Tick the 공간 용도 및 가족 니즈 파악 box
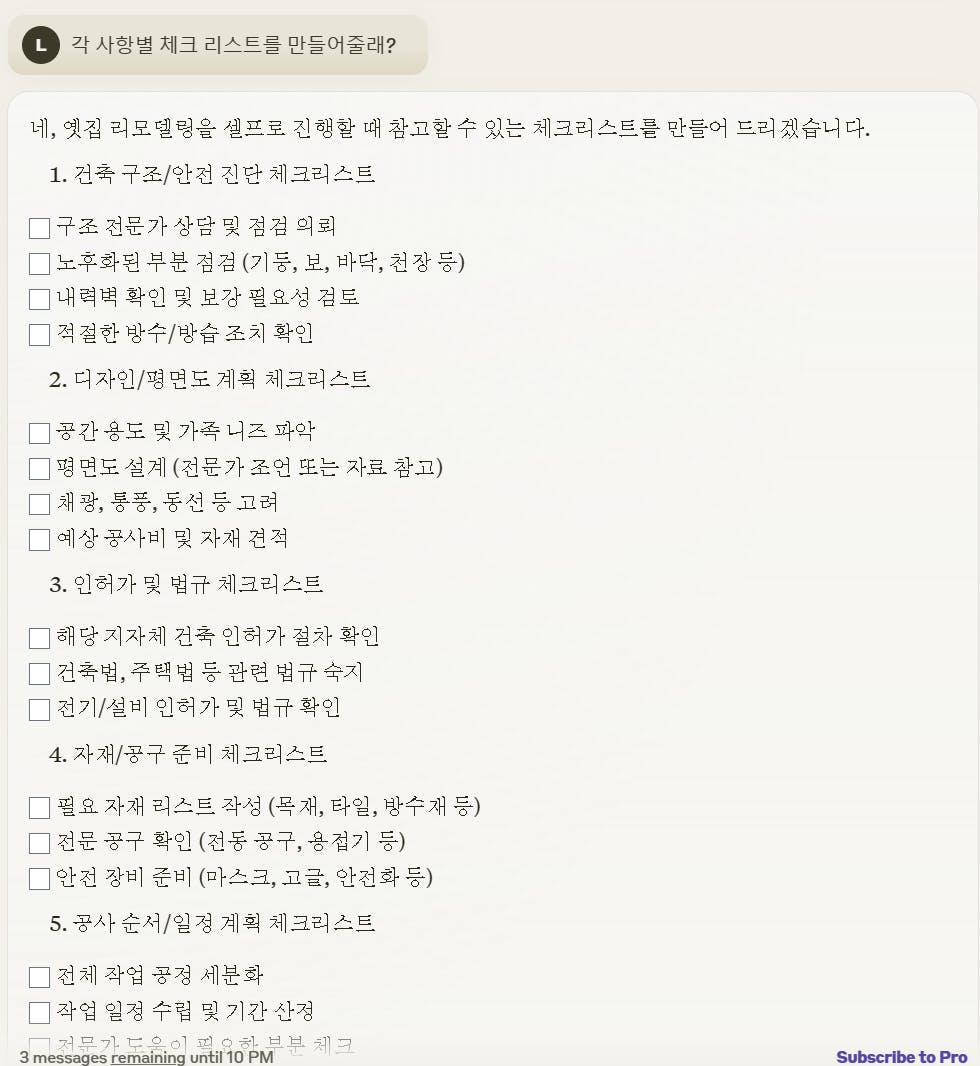Screen dimensions: 980x1066 tap(39, 433)
